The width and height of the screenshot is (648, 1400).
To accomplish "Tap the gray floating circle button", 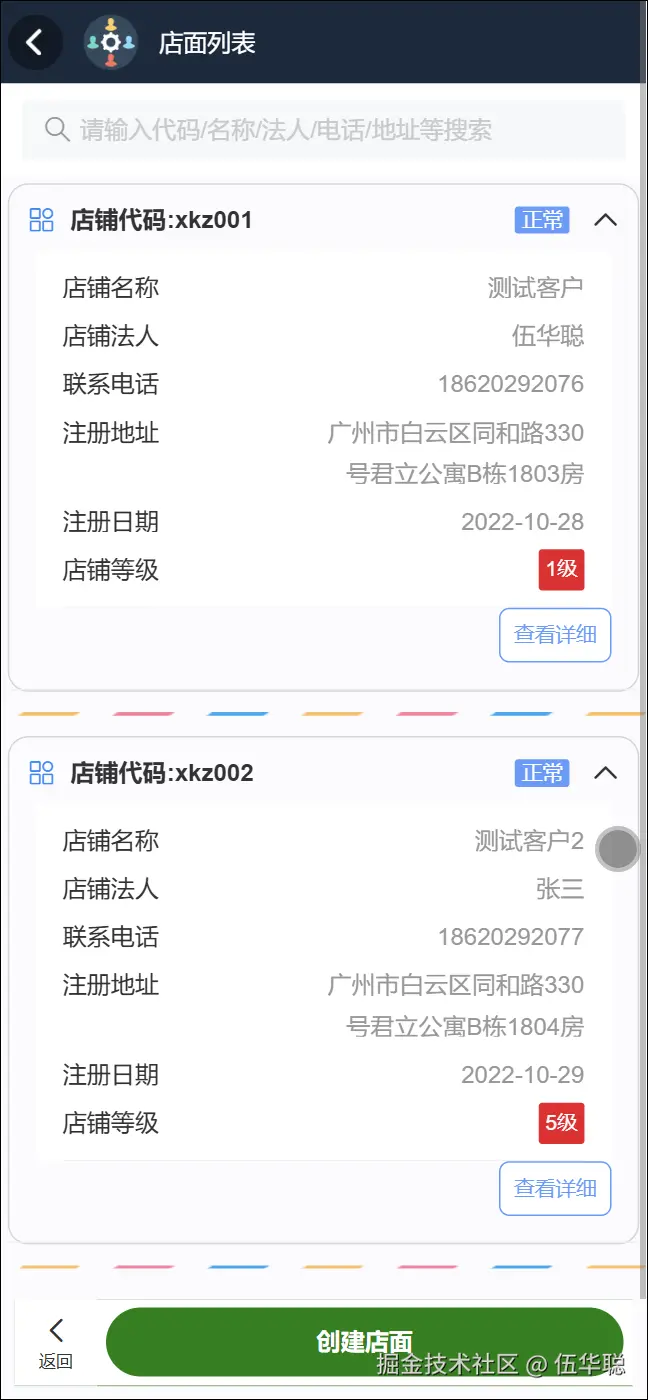I will tap(617, 849).
